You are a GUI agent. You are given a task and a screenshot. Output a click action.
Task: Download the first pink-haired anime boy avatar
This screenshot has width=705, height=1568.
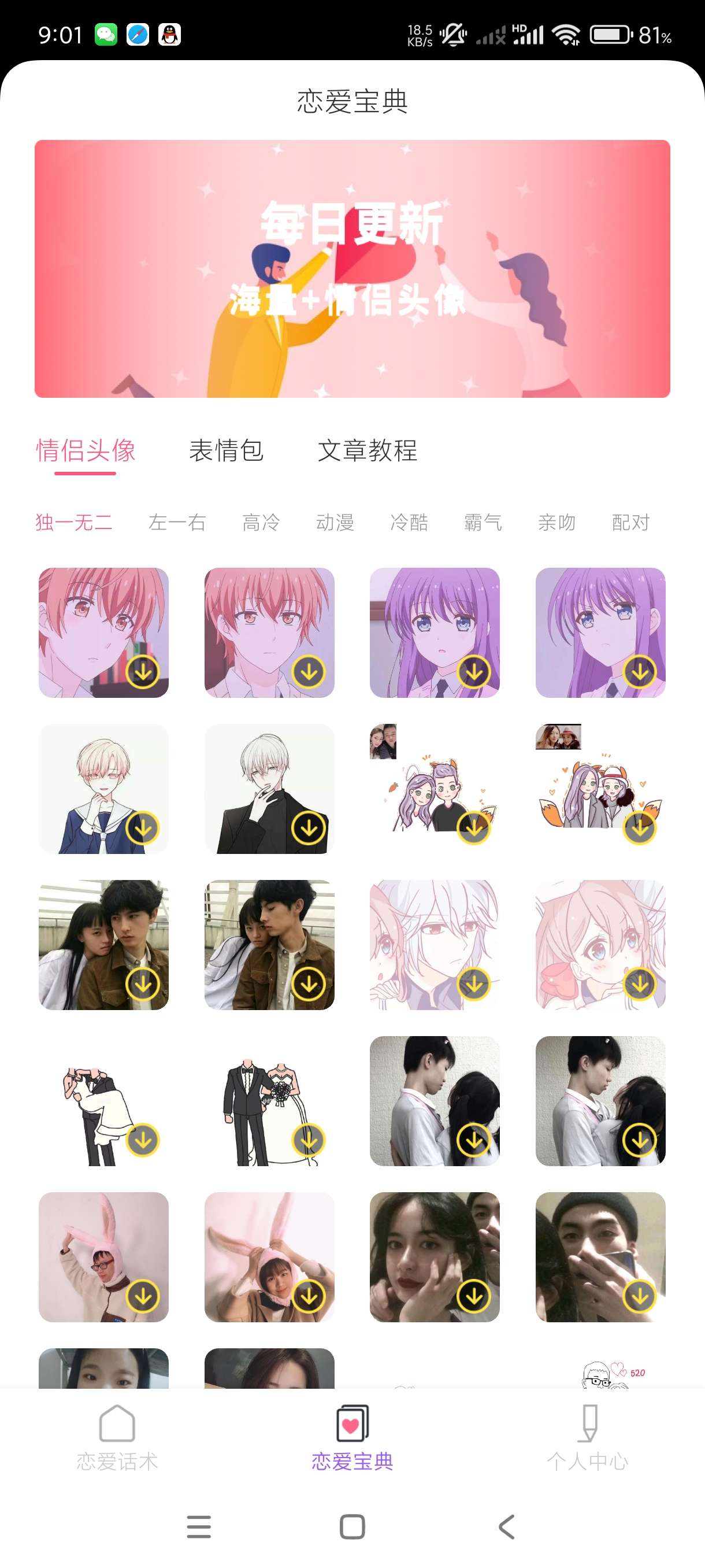coord(143,672)
